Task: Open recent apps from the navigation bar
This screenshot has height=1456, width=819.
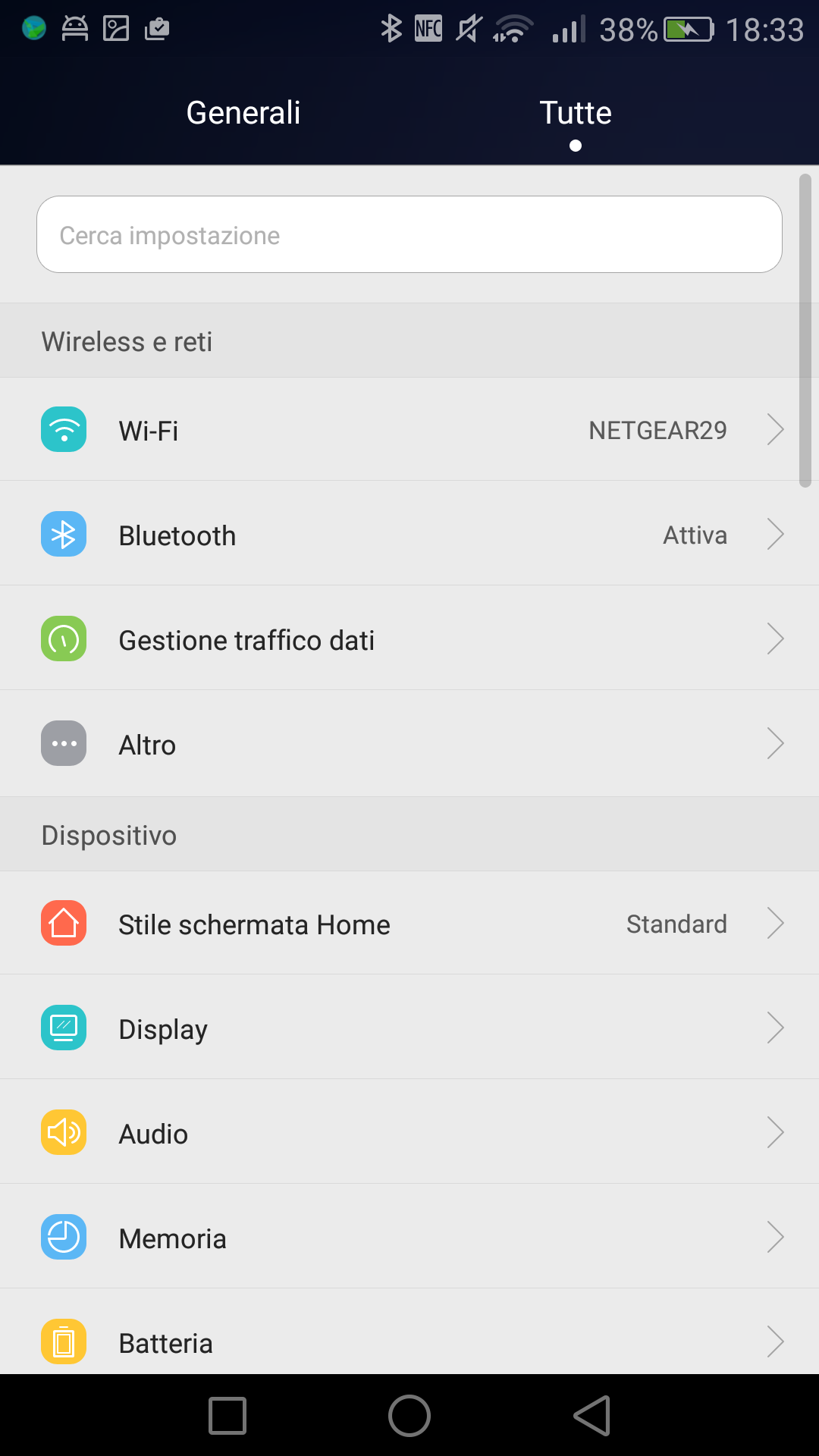Action: 227,1415
